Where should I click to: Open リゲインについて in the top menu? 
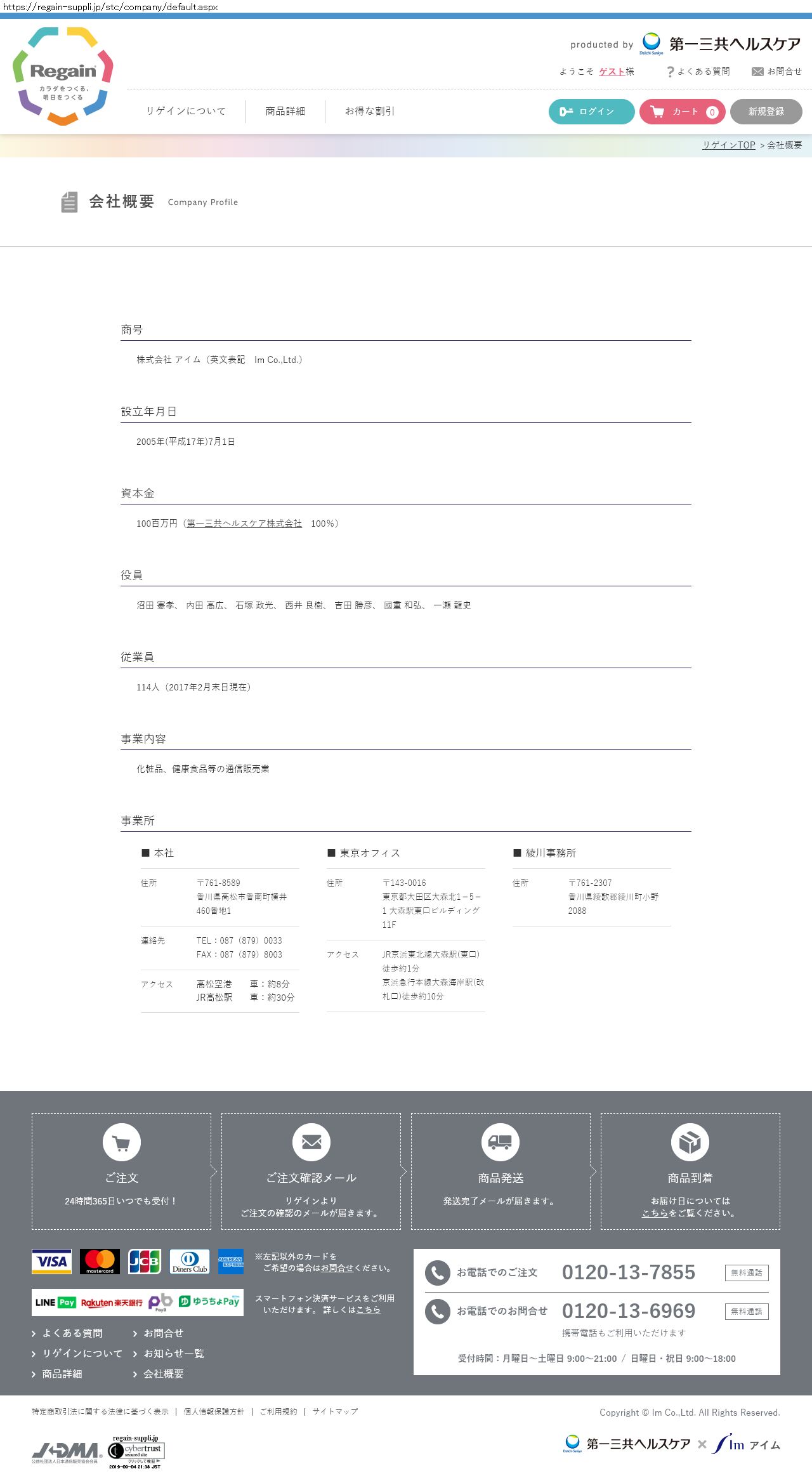(x=186, y=111)
